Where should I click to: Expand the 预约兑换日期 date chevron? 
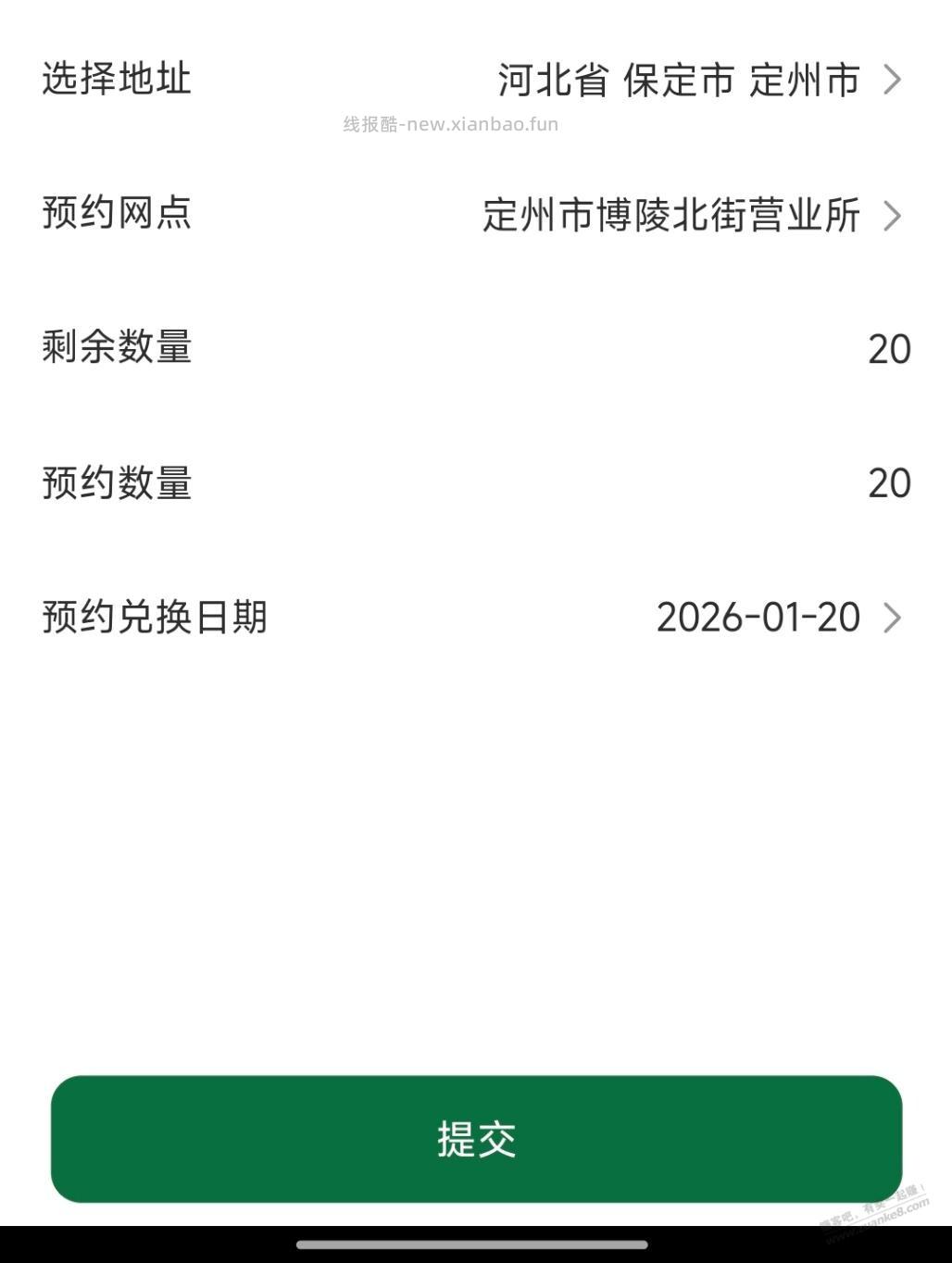(x=892, y=618)
